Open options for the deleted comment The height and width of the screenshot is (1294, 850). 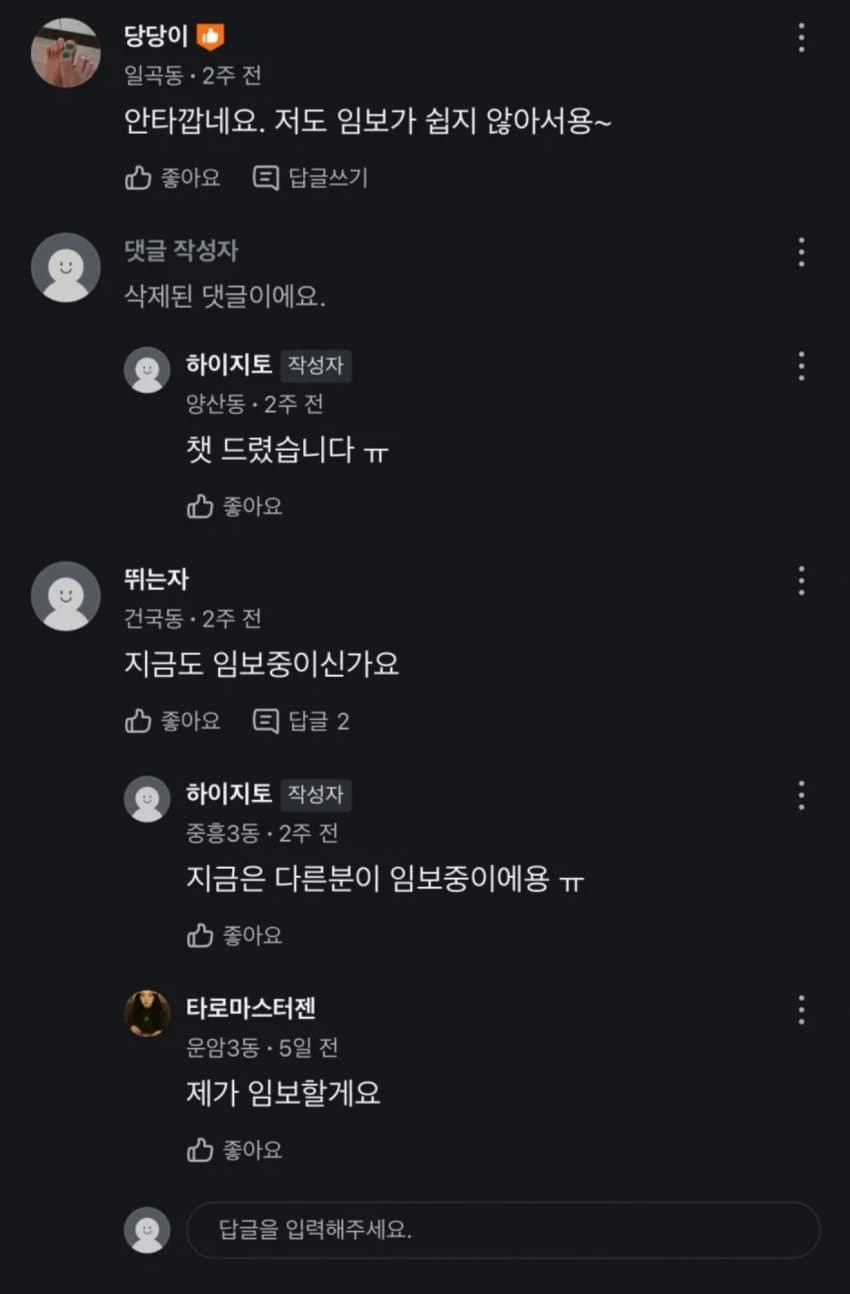point(801,252)
